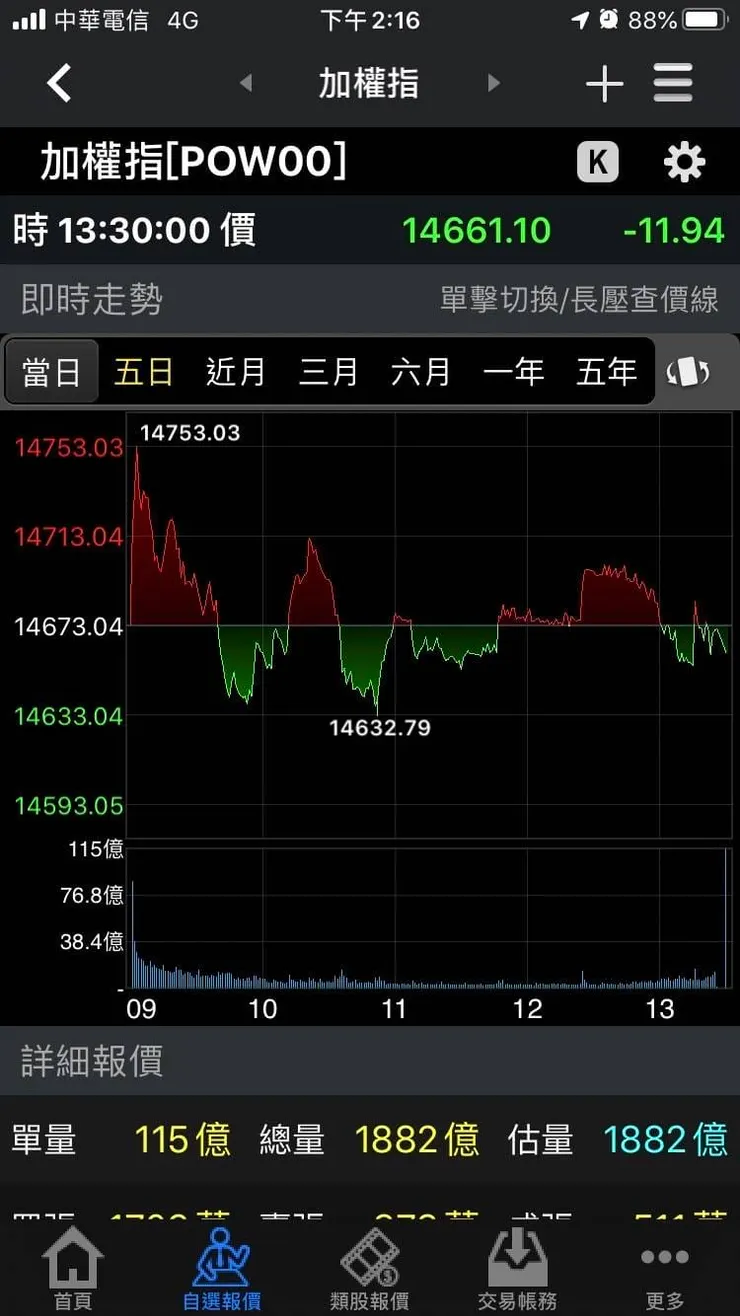Switch chart to 五日 five-day view
The height and width of the screenshot is (1316, 740).
[x=144, y=371]
